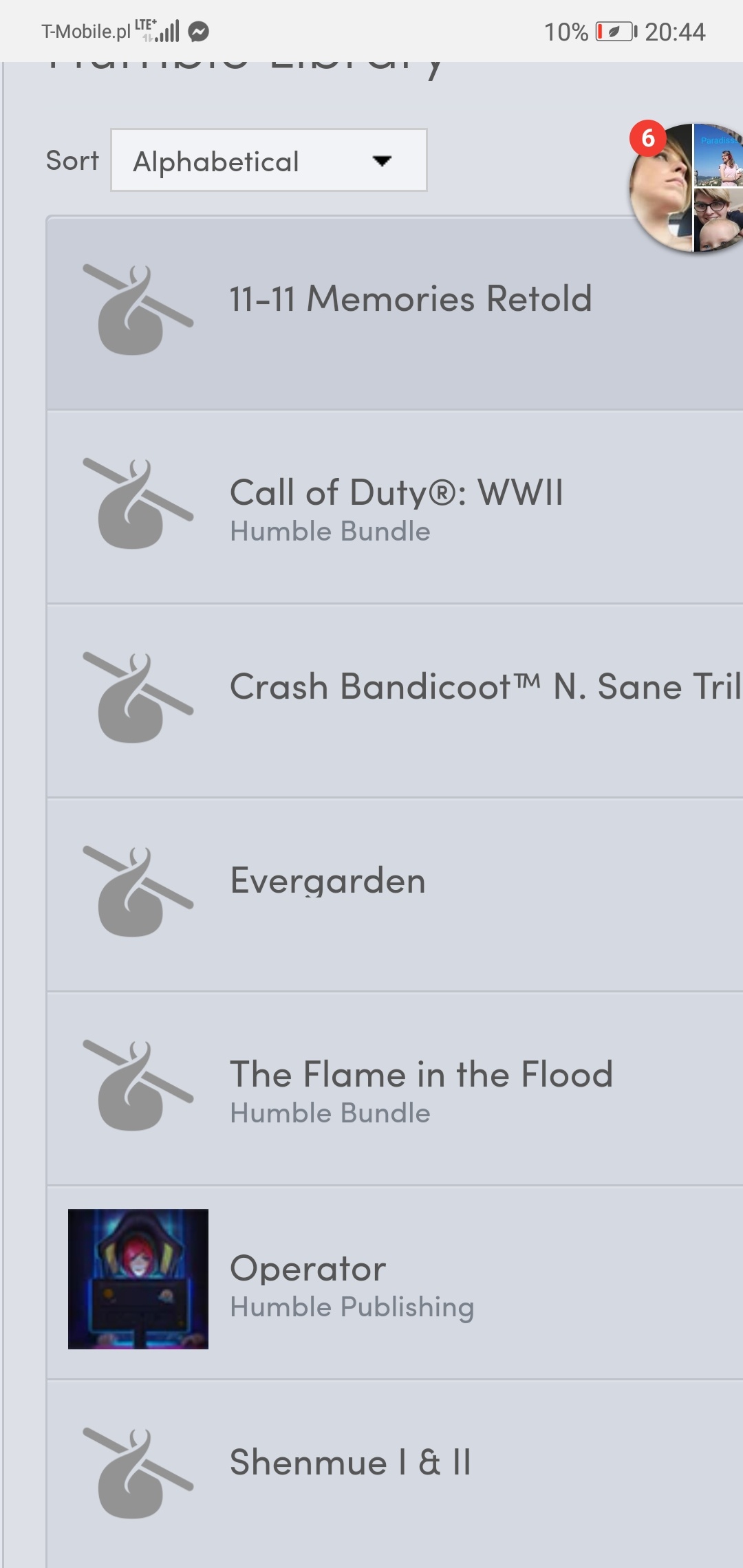743x1568 pixels.
Task: Open Call of Duty: WWII entry
Action: 395,508
